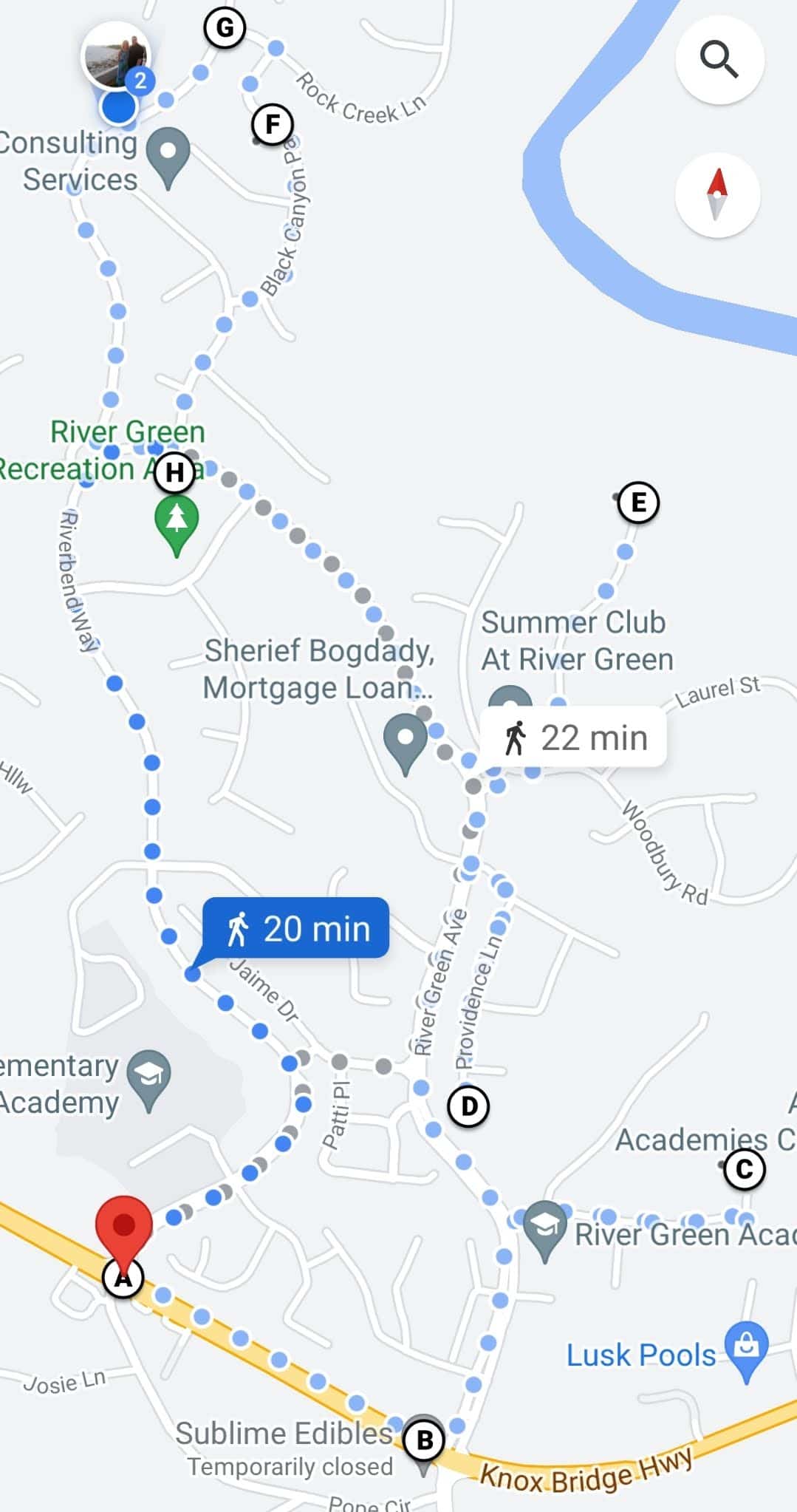Image resolution: width=797 pixels, height=1512 pixels.
Task: Select the 20 min walking route label
Action: click(296, 928)
